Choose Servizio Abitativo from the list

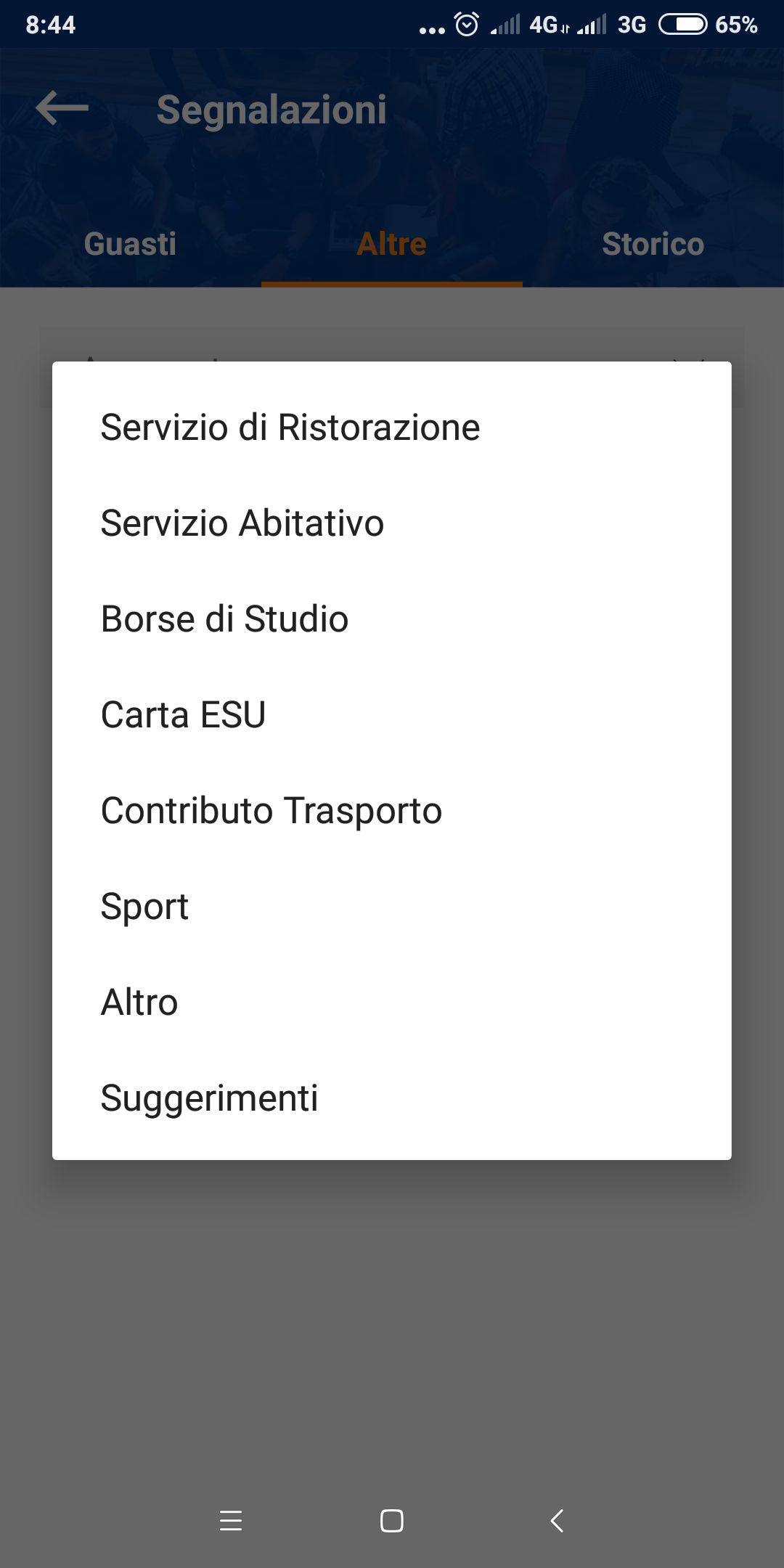pyautogui.click(x=242, y=523)
